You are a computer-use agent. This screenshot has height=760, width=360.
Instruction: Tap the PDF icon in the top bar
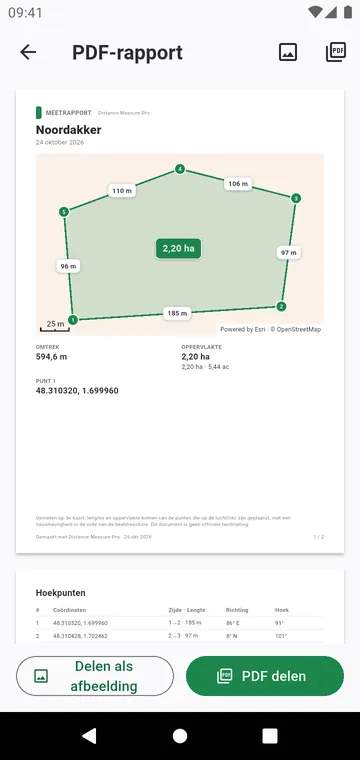pyautogui.click(x=335, y=52)
